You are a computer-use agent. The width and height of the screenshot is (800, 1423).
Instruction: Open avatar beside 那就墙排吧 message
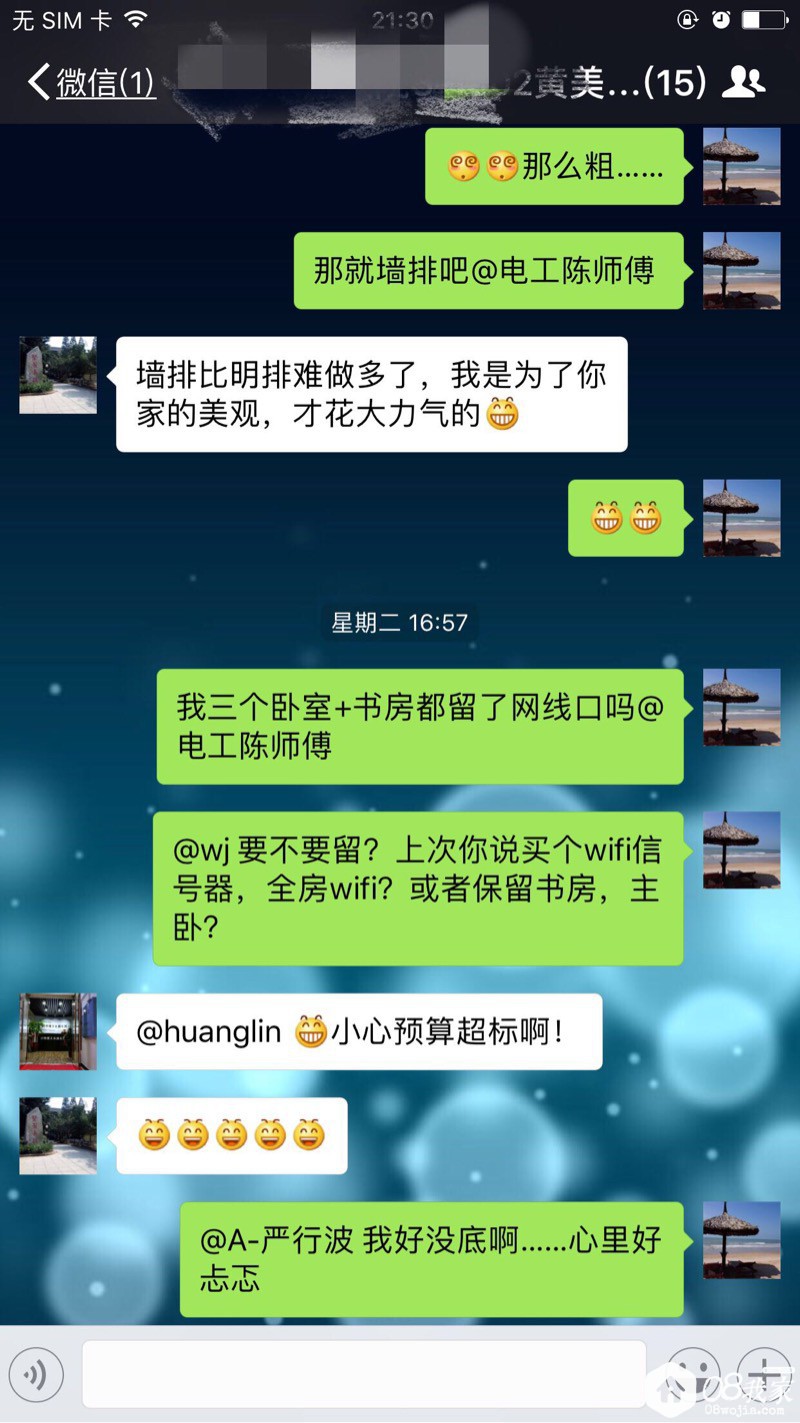(x=741, y=270)
